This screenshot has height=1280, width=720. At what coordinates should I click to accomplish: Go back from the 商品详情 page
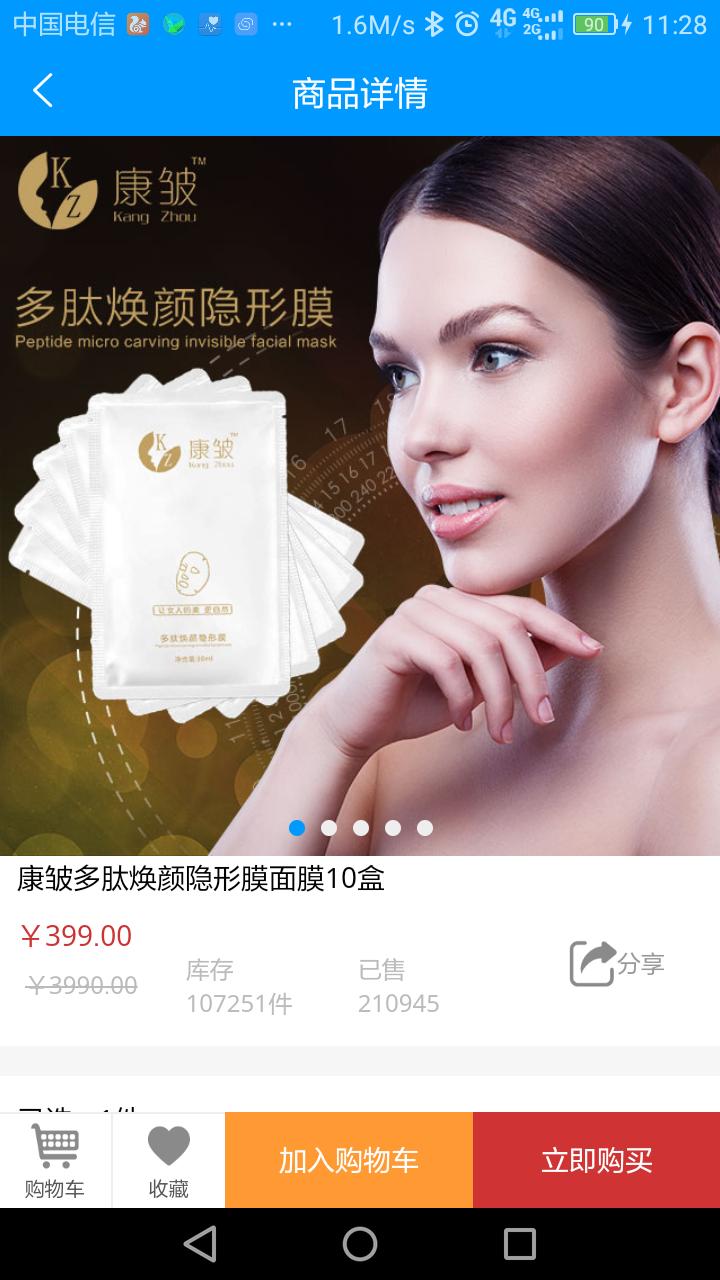point(42,92)
